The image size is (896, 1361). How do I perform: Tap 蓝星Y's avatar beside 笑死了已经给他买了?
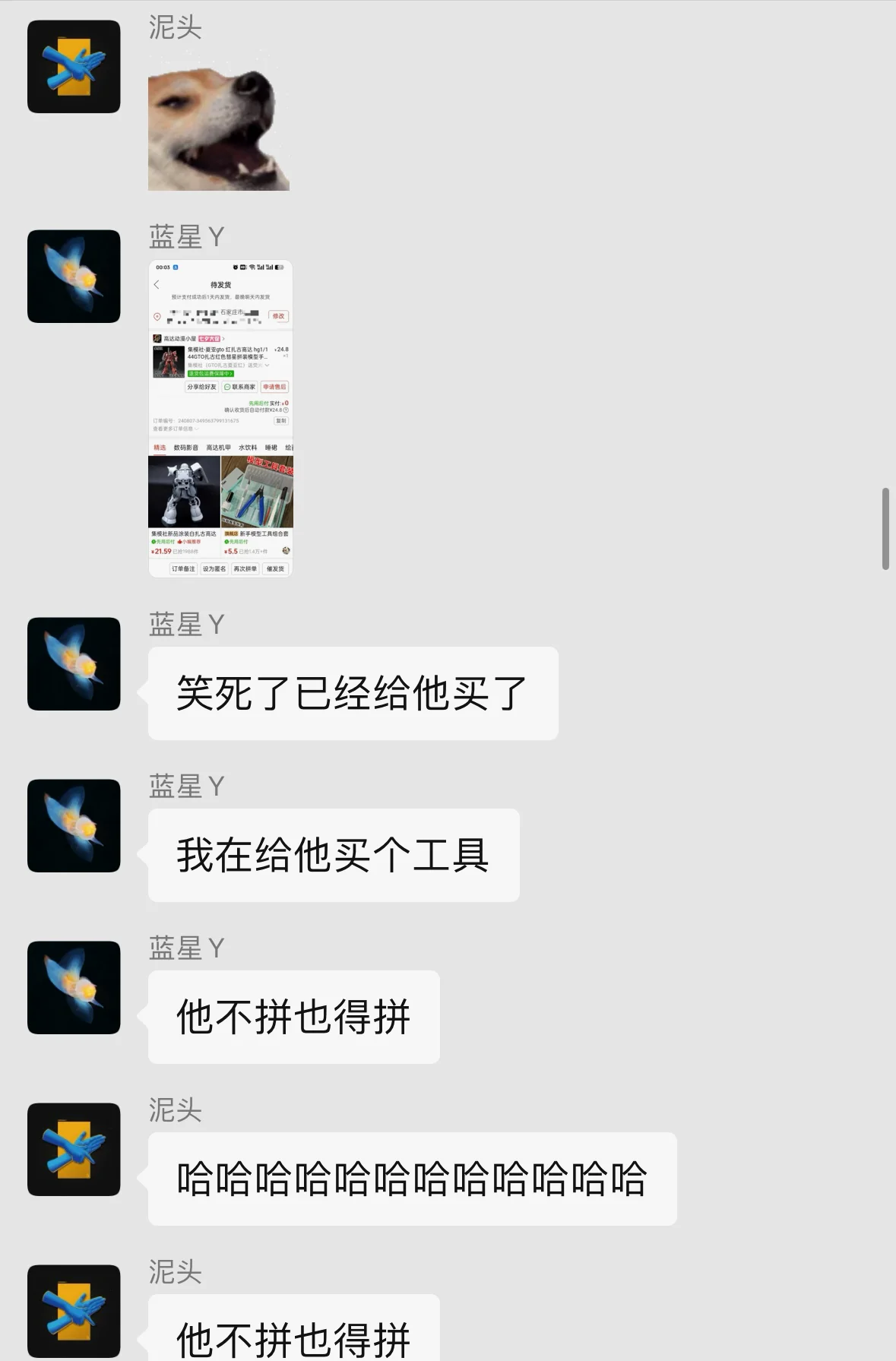tap(74, 664)
